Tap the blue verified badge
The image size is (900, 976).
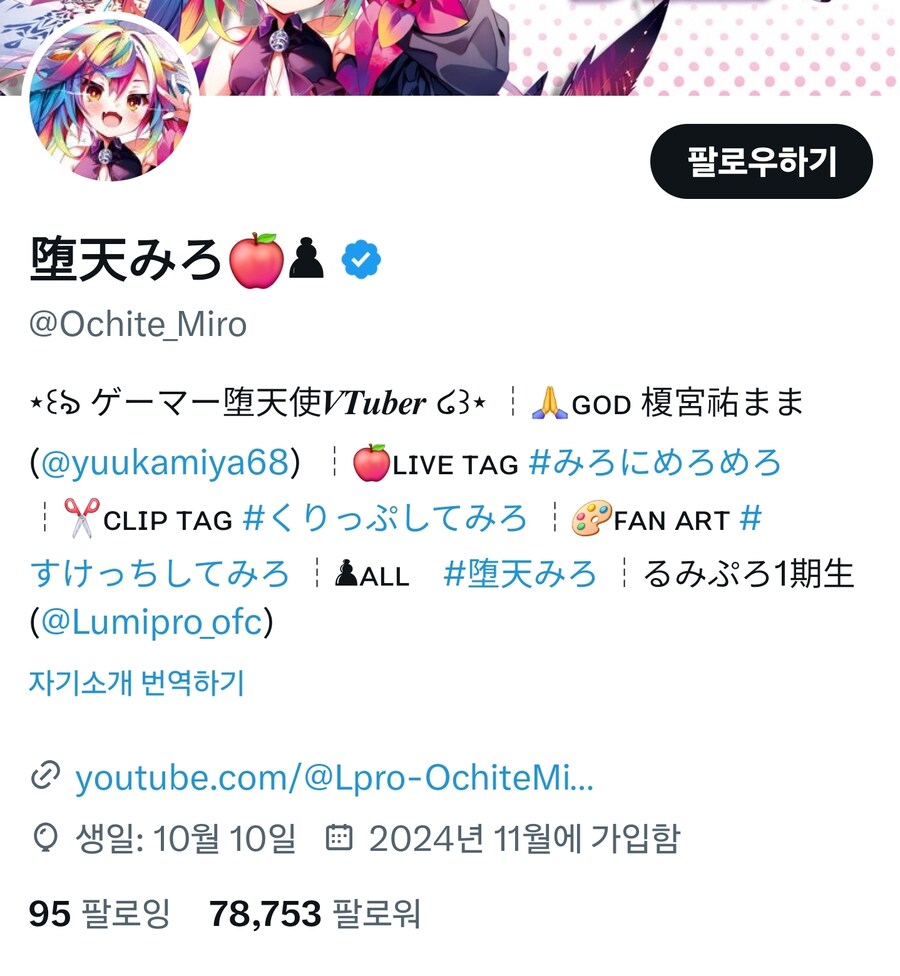(x=360, y=261)
